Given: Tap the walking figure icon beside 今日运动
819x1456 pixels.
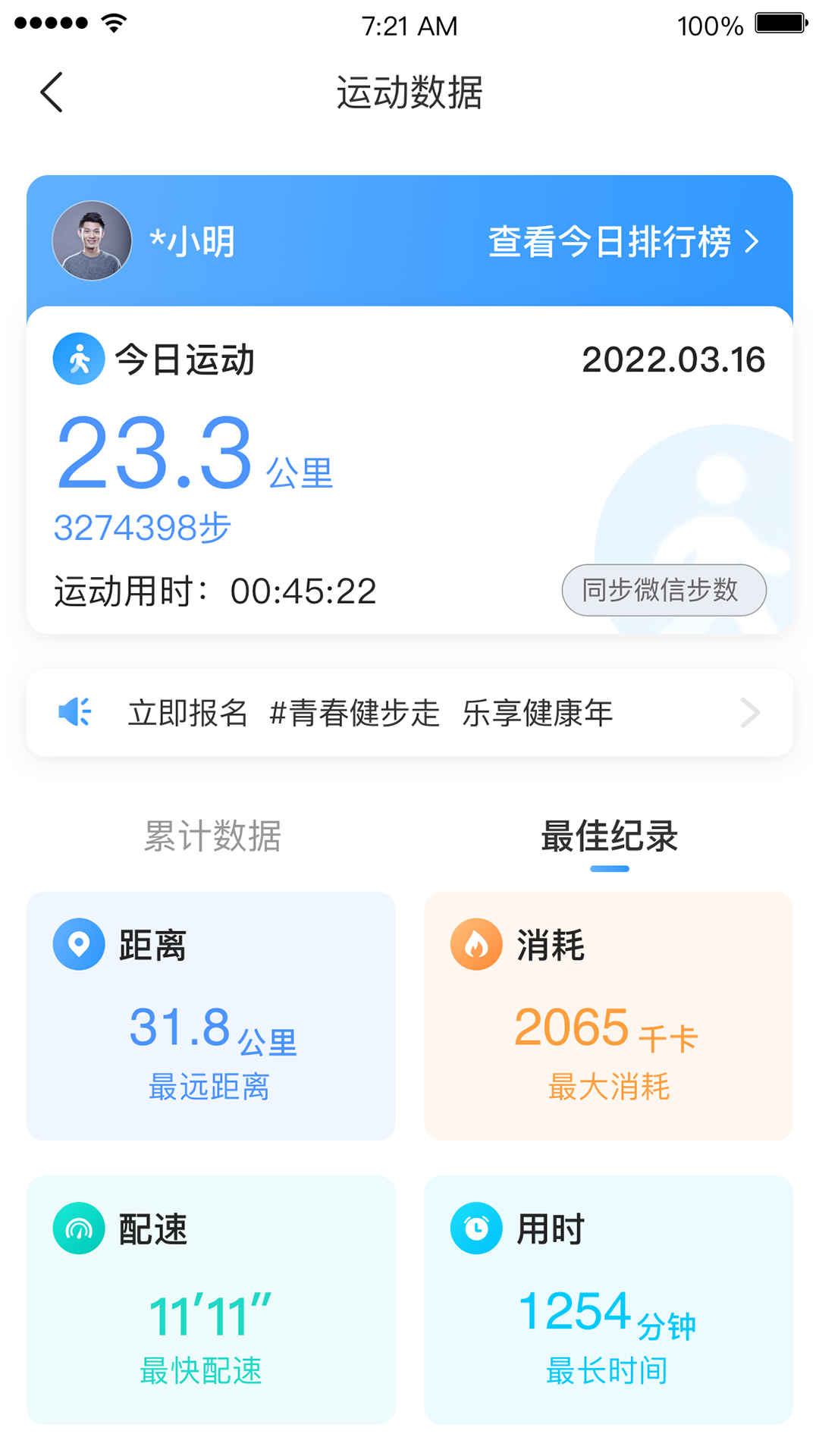Looking at the screenshot, I should [78, 358].
